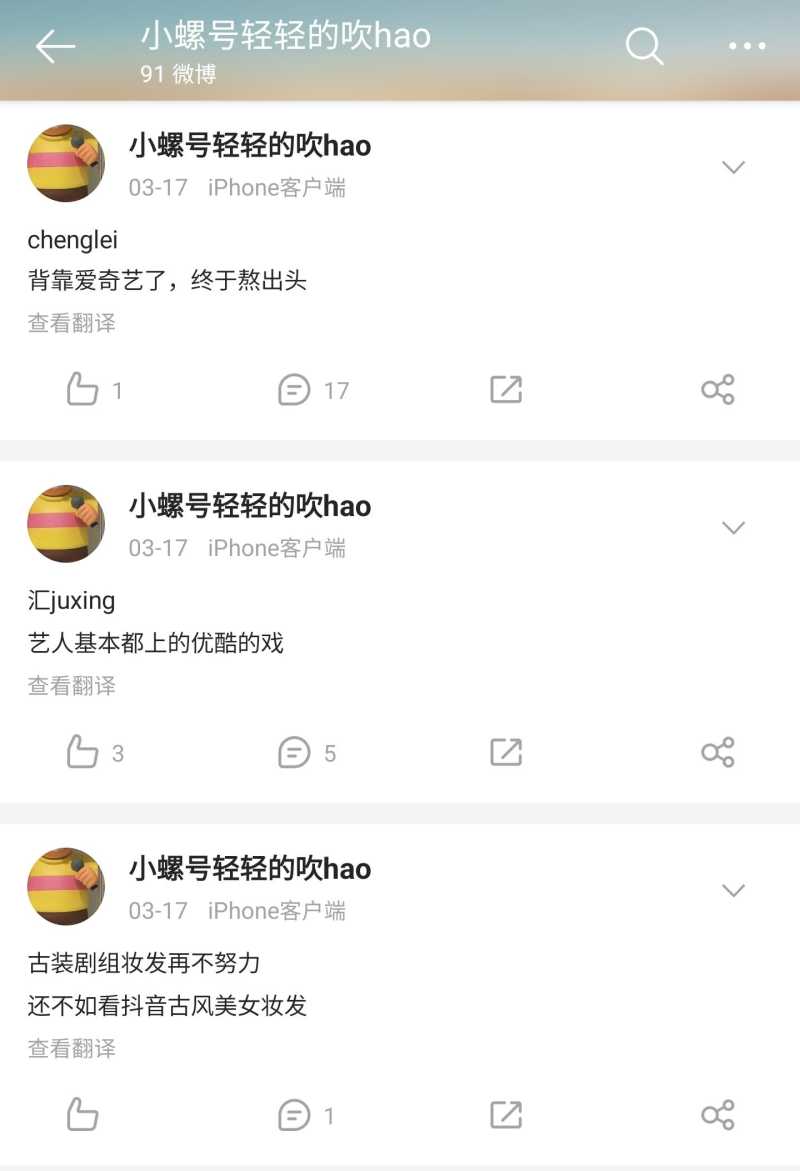Like the 汇juxing post

tap(83, 752)
